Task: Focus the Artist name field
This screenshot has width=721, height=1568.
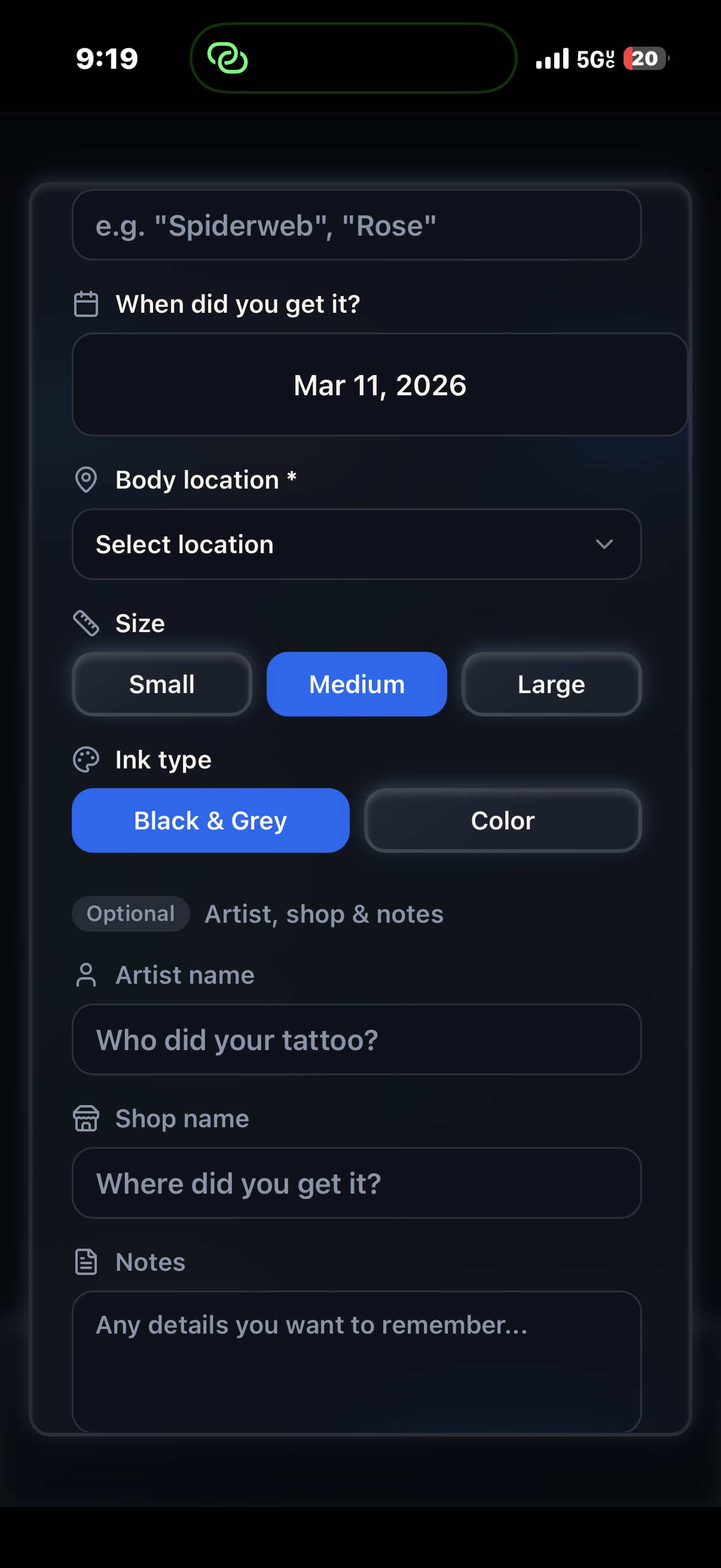Action: pyautogui.click(x=356, y=1039)
